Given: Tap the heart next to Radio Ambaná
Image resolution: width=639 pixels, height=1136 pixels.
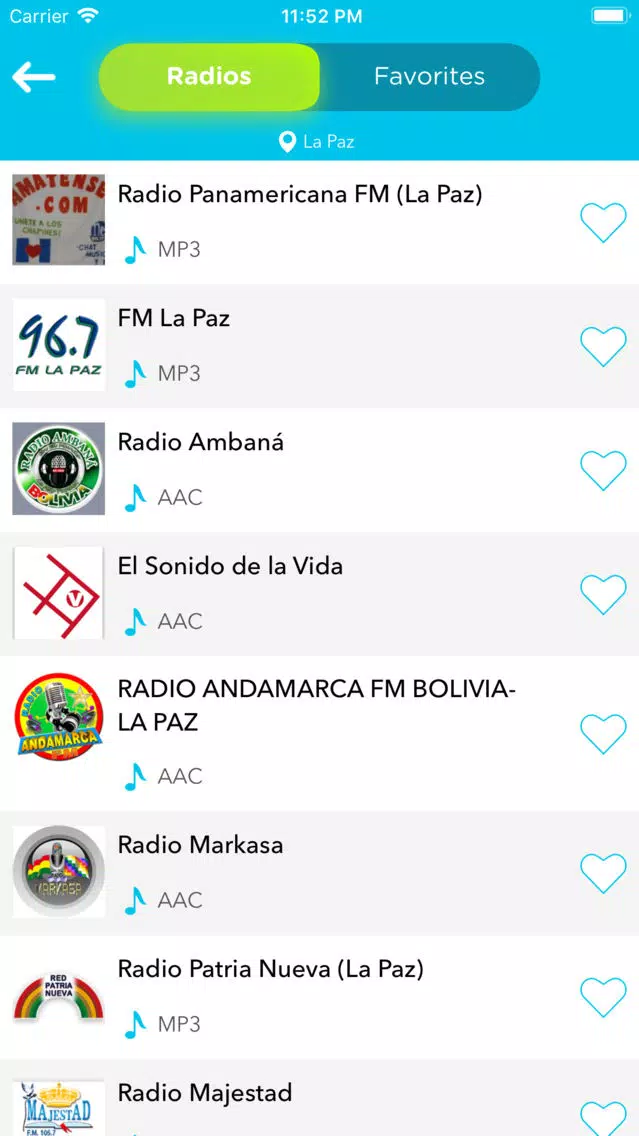Looking at the screenshot, I should tap(603, 470).
